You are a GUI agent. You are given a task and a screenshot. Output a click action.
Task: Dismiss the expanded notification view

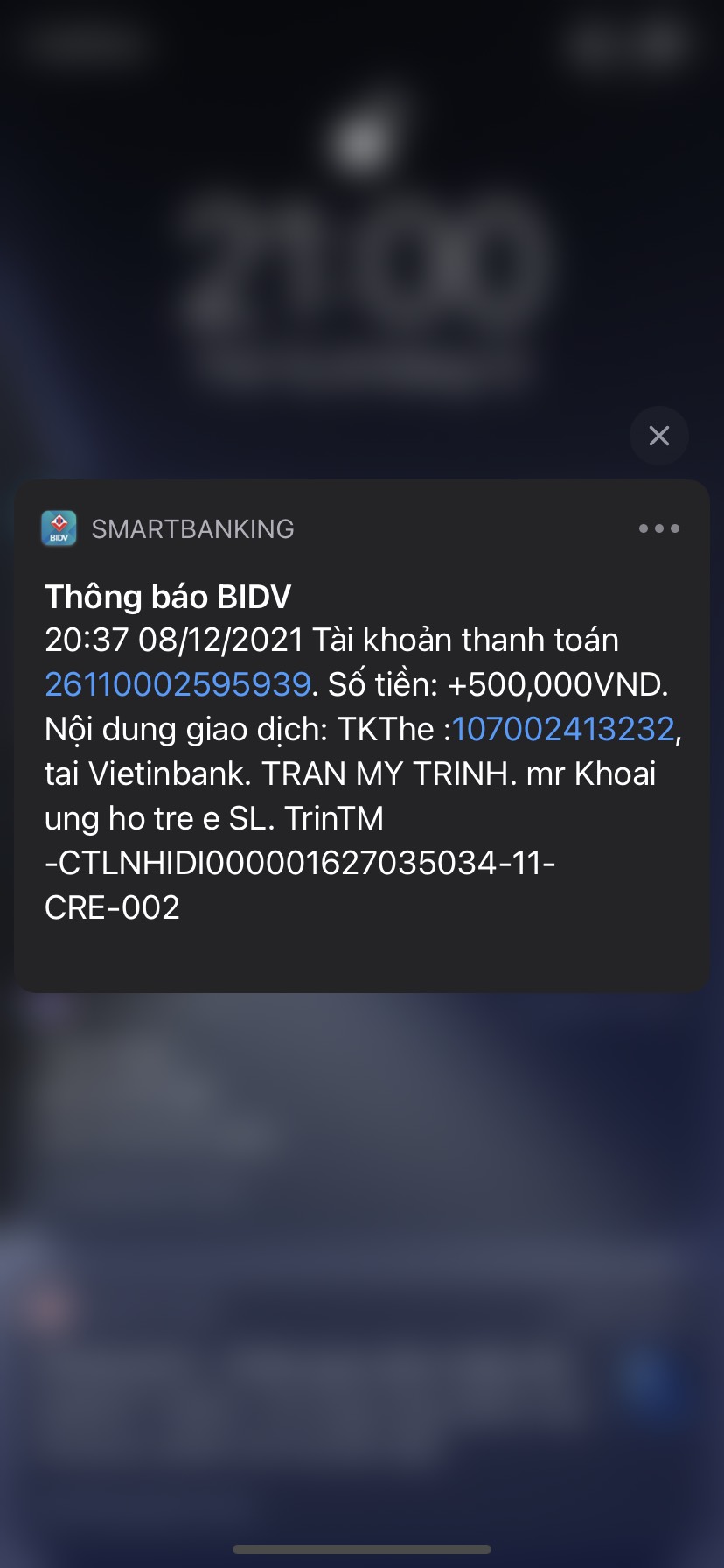[658, 436]
